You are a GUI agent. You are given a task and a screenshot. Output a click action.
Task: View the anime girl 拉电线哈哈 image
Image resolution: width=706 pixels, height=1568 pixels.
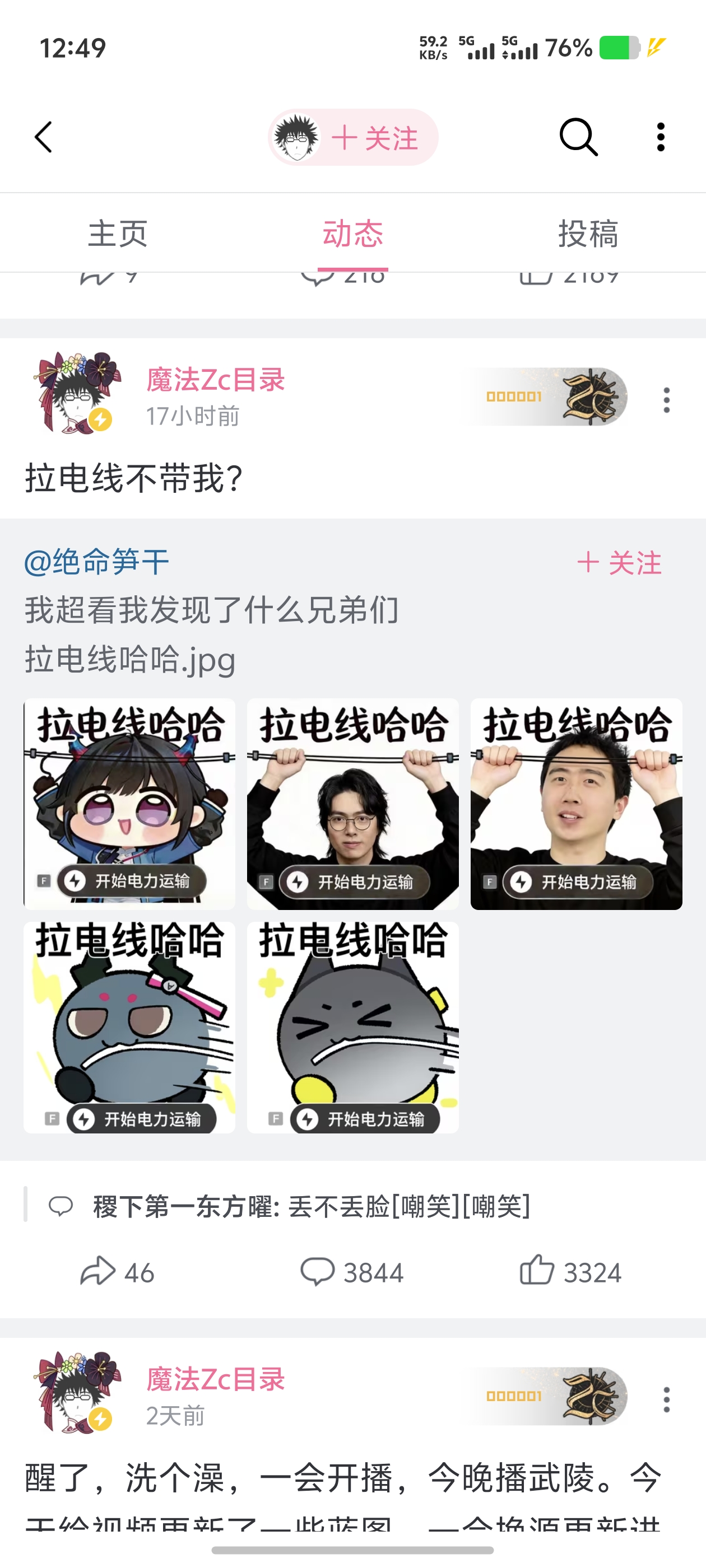coord(129,804)
